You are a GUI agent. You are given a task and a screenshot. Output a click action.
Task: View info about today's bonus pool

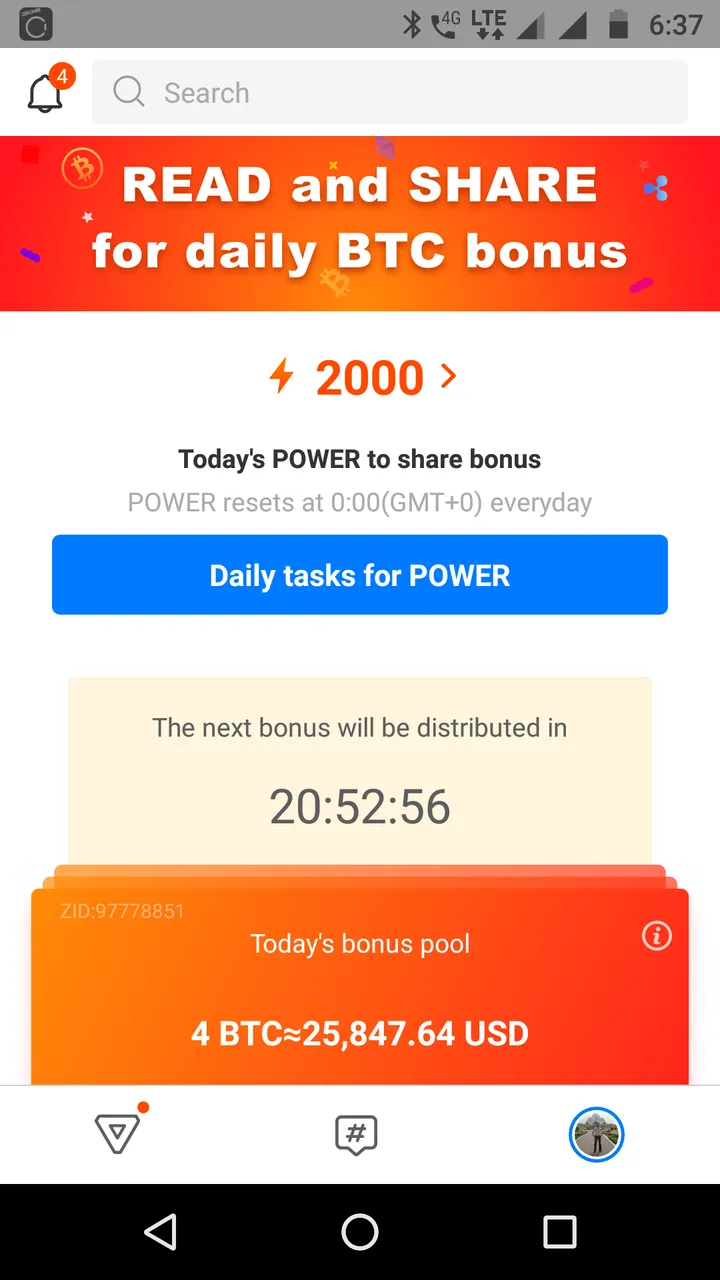tap(657, 936)
